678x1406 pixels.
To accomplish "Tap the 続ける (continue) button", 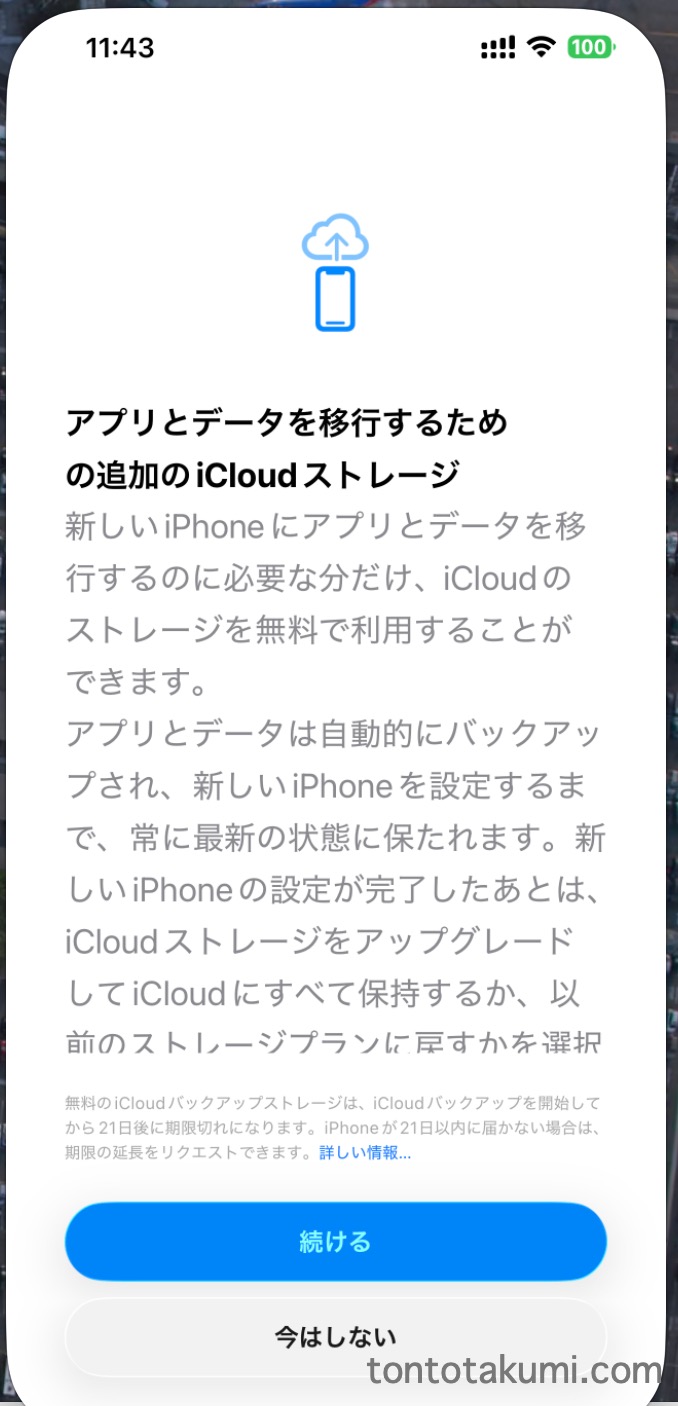I will pyautogui.click(x=336, y=1241).
